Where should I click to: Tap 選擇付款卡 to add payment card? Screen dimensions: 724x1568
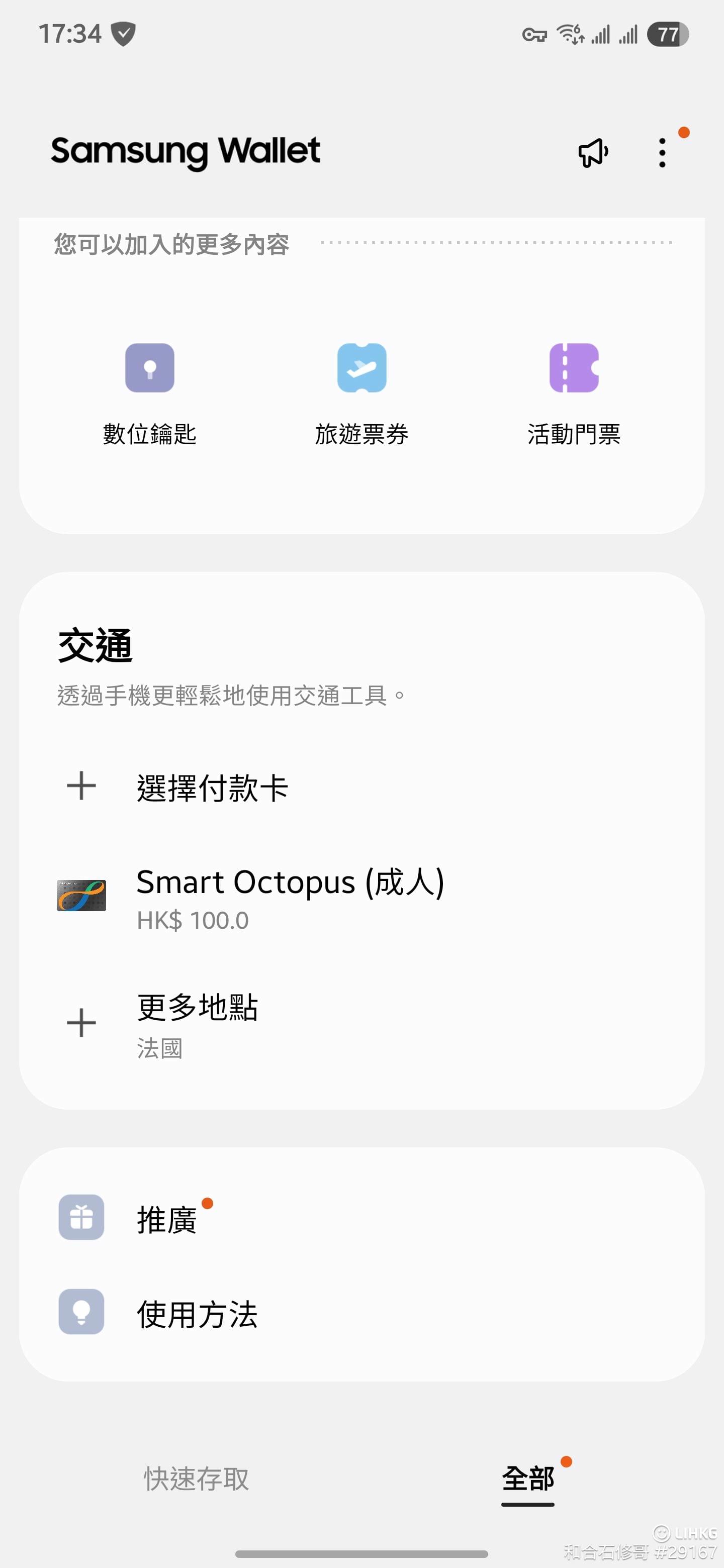point(361,787)
